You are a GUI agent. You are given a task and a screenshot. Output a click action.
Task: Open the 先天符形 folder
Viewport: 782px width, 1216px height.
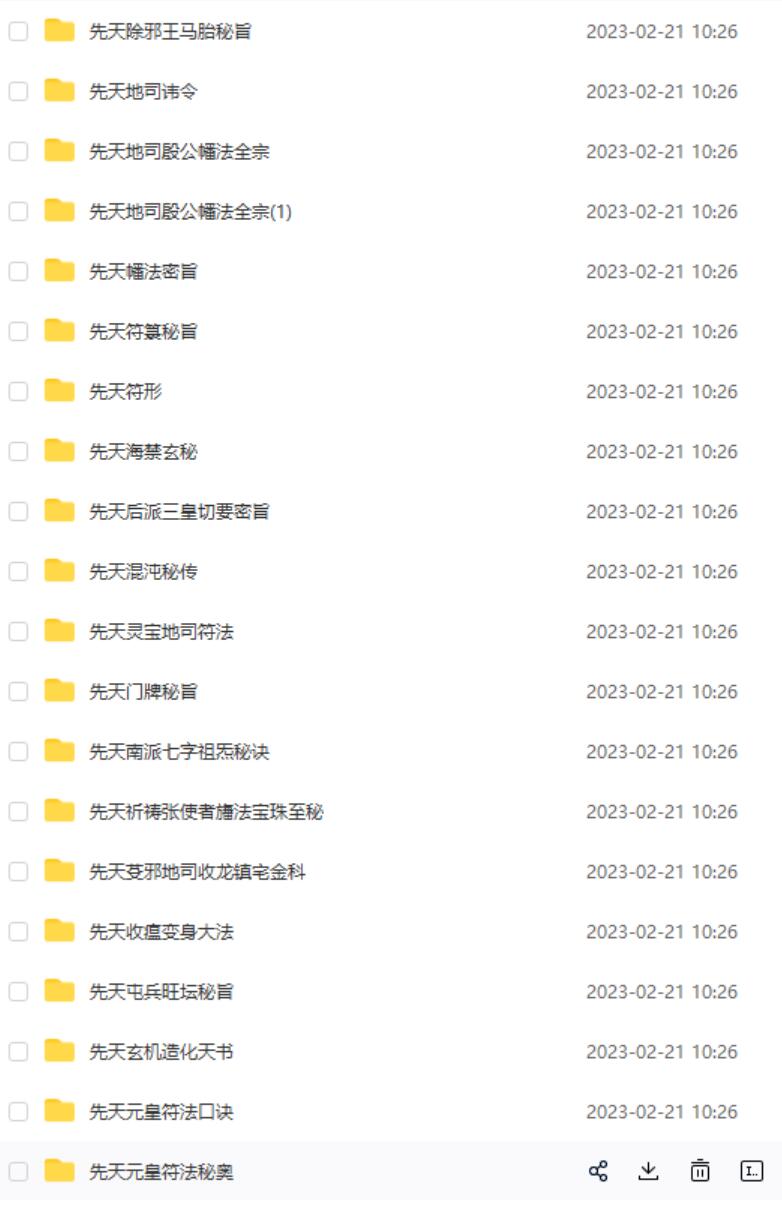[125, 392]
